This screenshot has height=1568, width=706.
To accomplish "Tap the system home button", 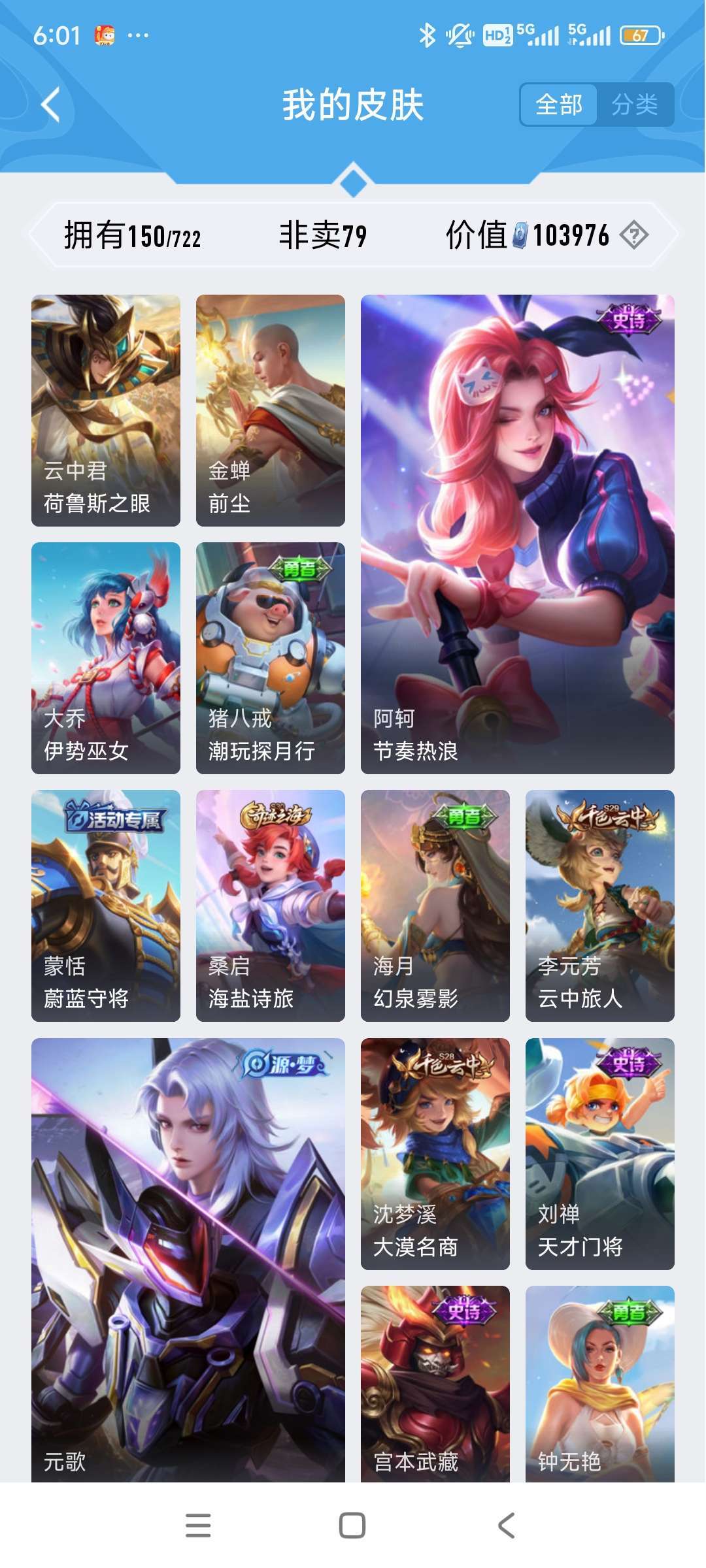I will pyautogui.click(x=352, y=1526).
